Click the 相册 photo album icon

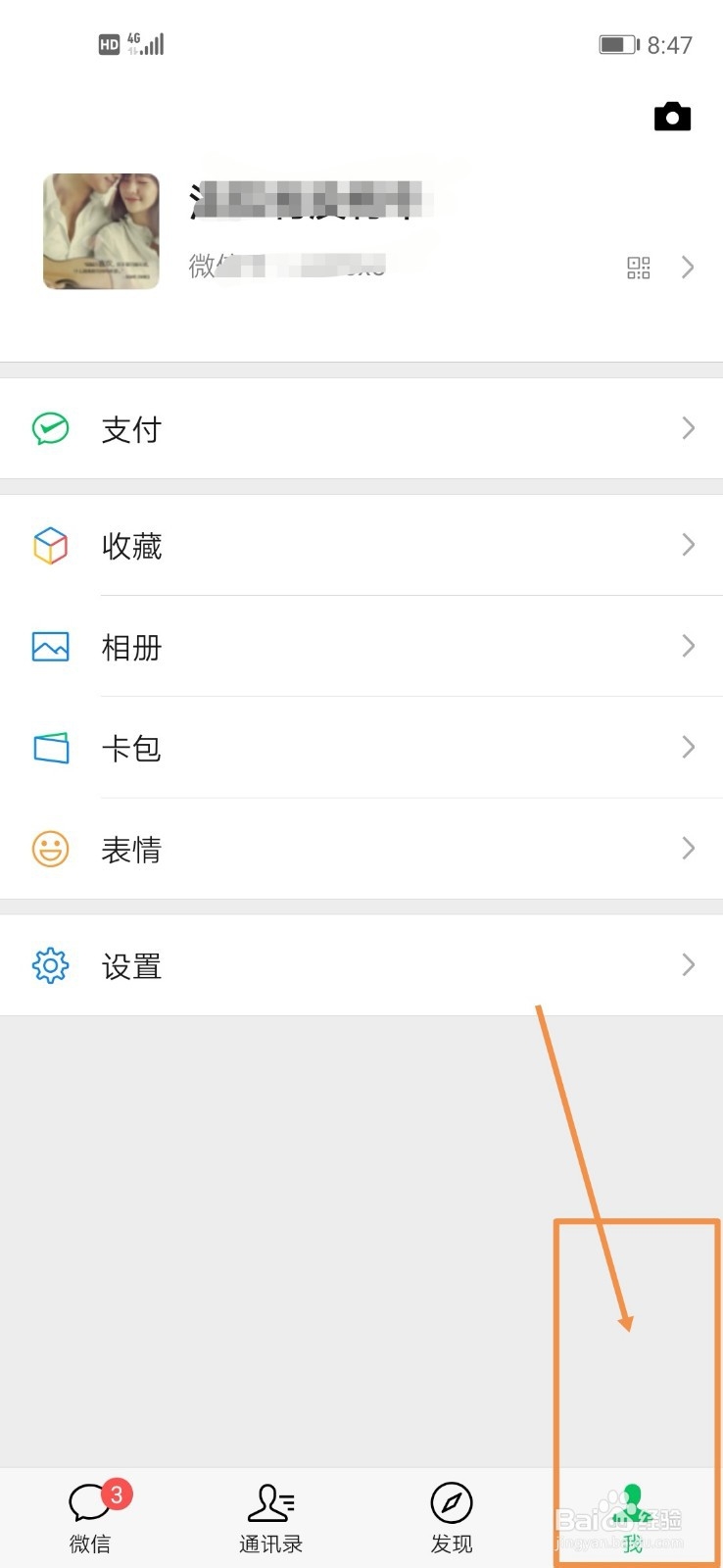[x=50, y=647]
